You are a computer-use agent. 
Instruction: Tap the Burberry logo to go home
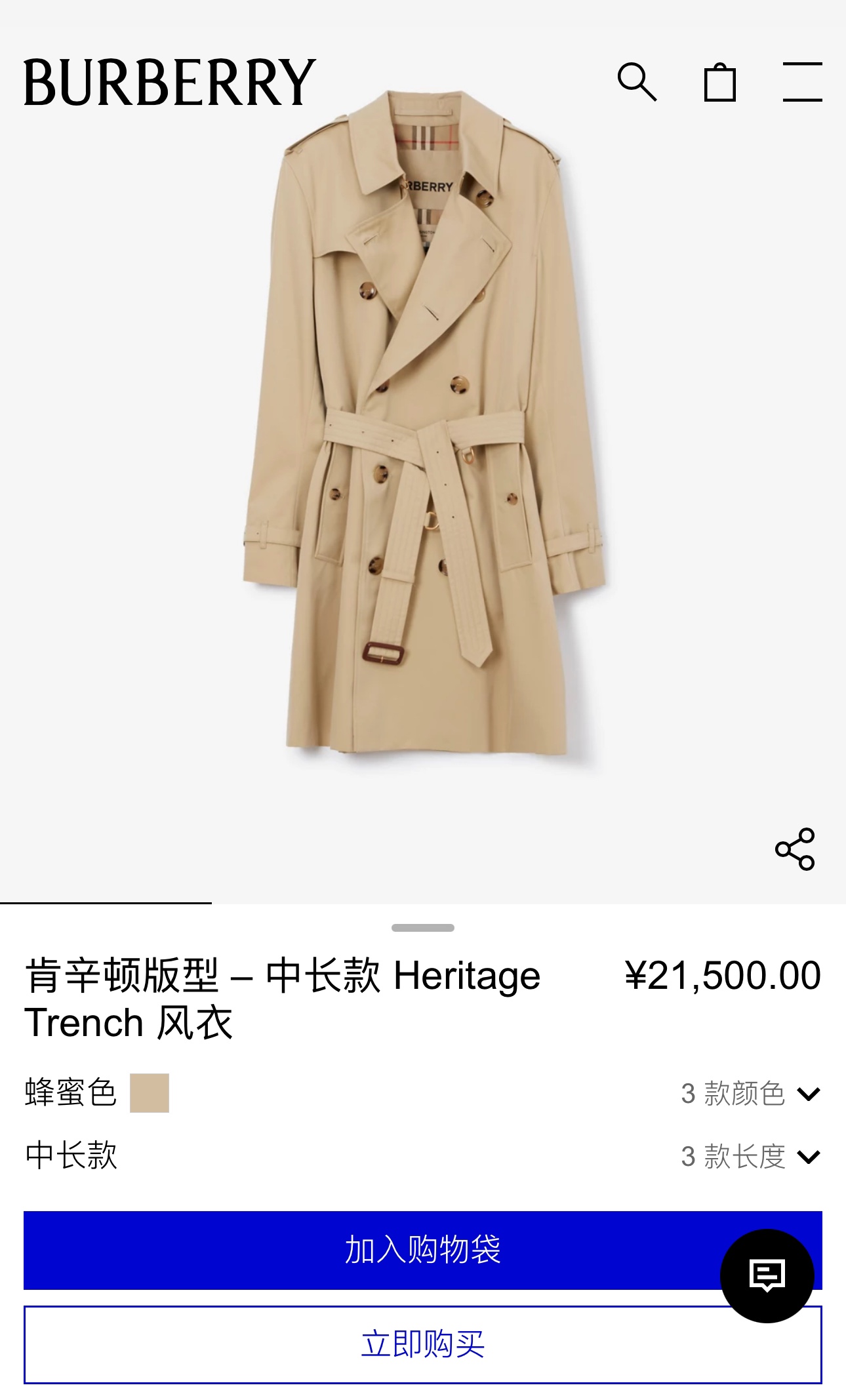pyautogui.click(x=170, y=82)
